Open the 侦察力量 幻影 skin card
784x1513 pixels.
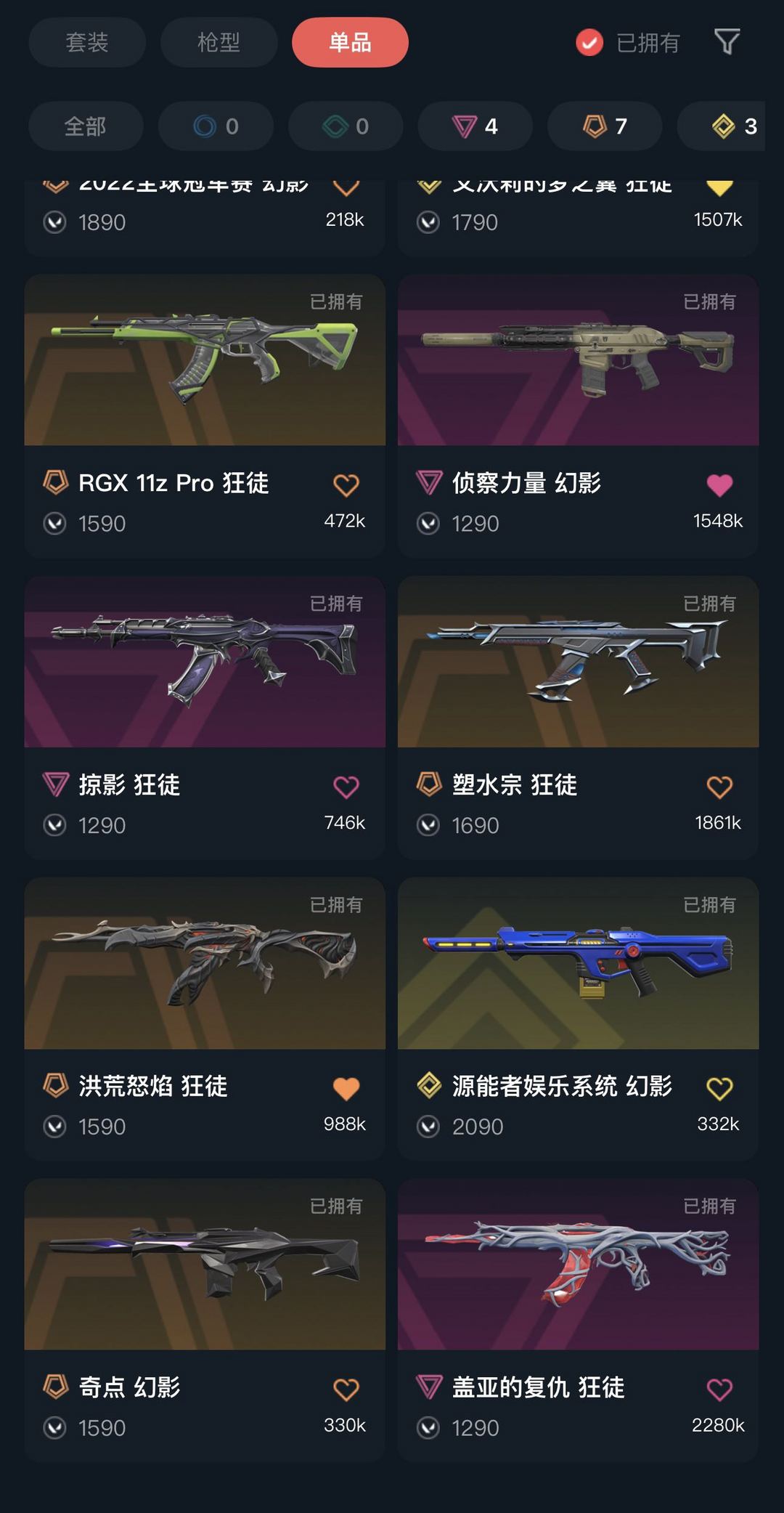tap(578, 360)
